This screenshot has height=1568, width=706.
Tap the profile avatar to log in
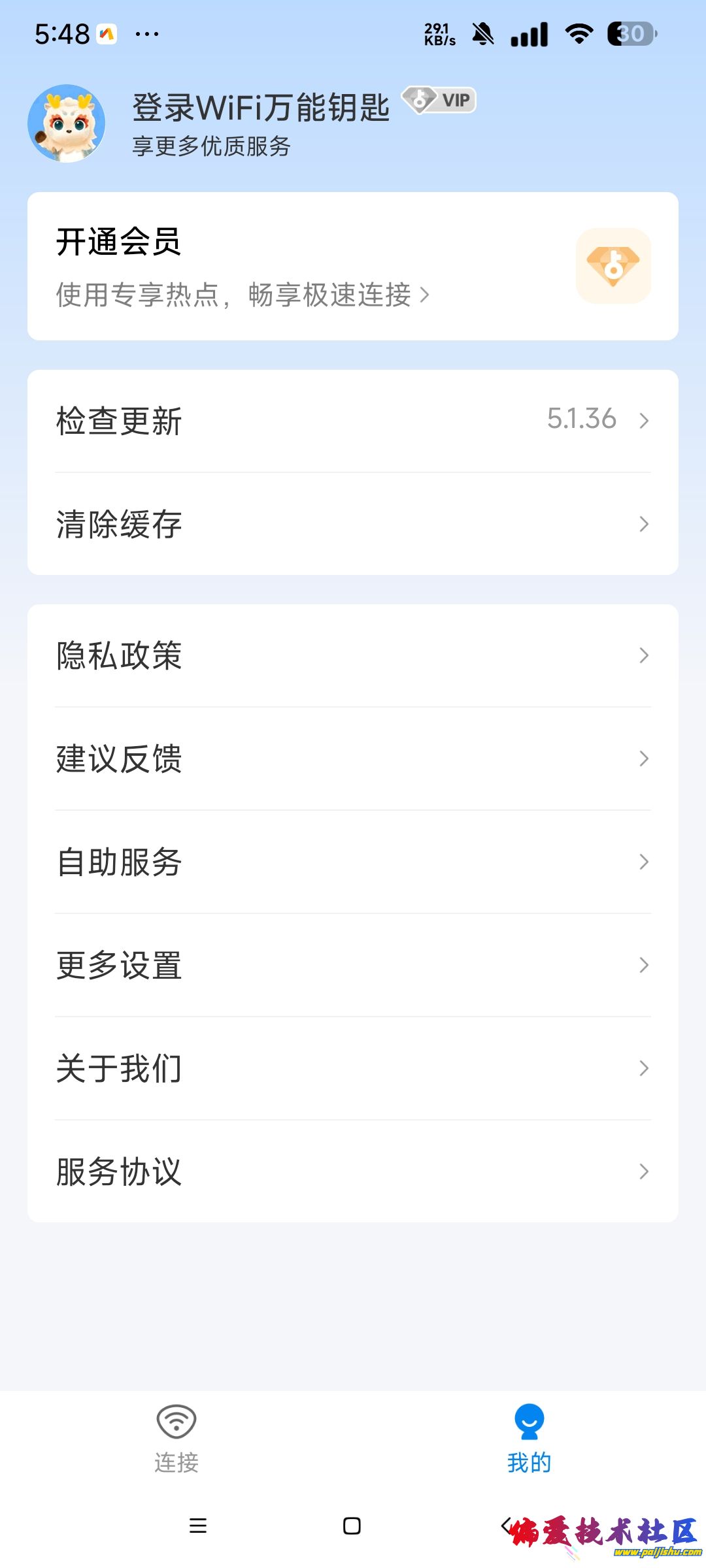pyautogui.click(x=67, y=123)
